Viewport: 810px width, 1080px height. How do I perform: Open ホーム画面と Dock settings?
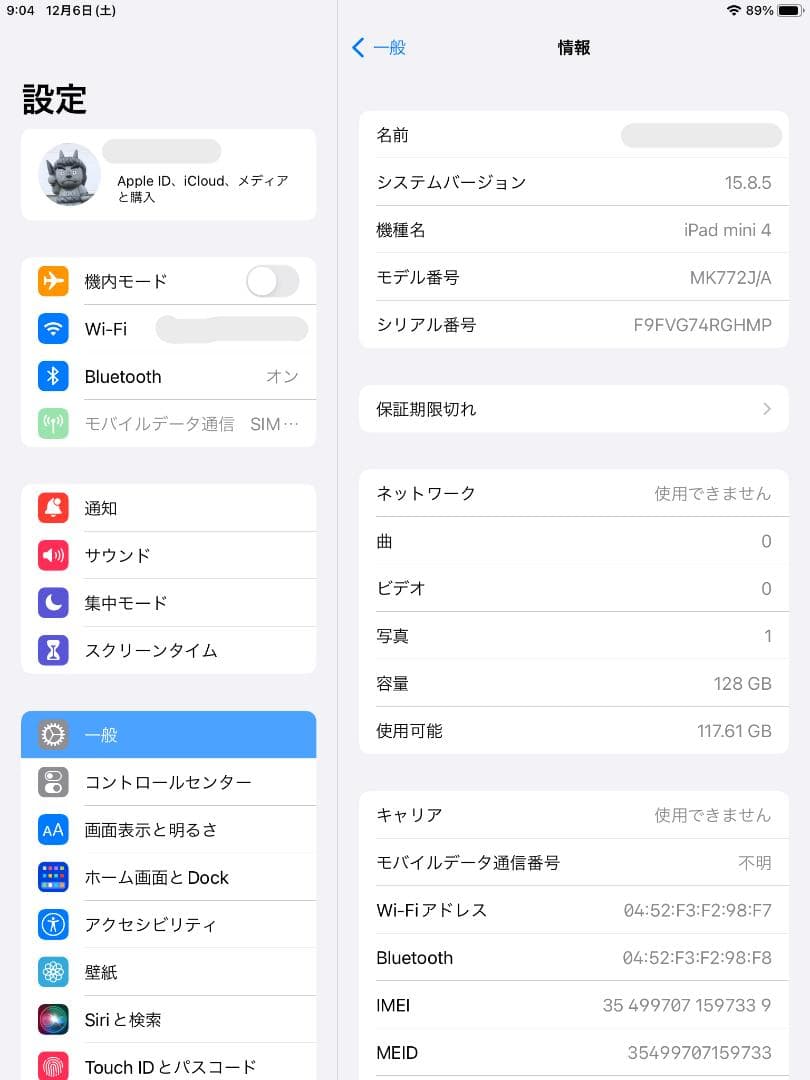168,876
